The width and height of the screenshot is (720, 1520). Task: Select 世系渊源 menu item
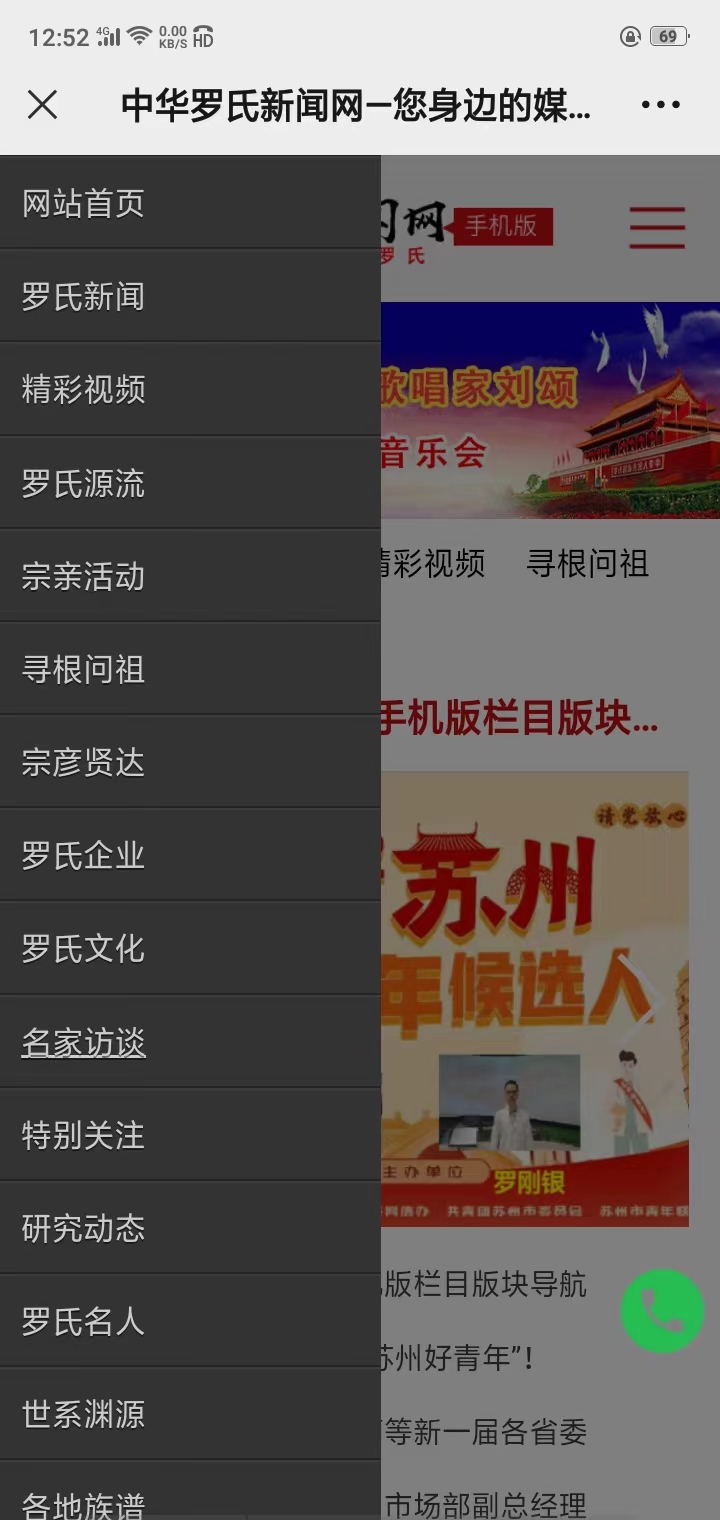pos(84,1415)
